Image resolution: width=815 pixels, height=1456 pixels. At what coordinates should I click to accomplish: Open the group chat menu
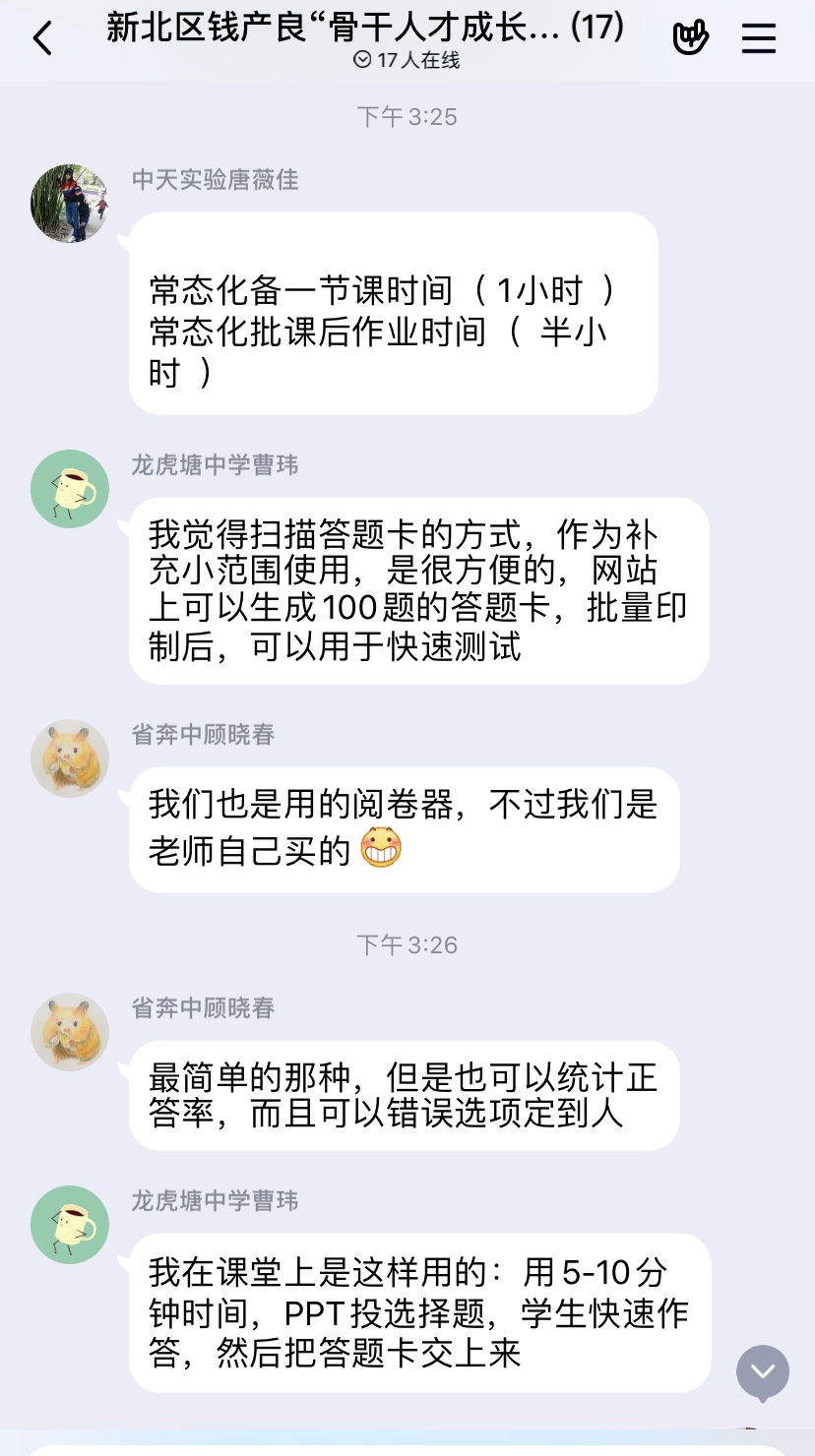[758, 38]
